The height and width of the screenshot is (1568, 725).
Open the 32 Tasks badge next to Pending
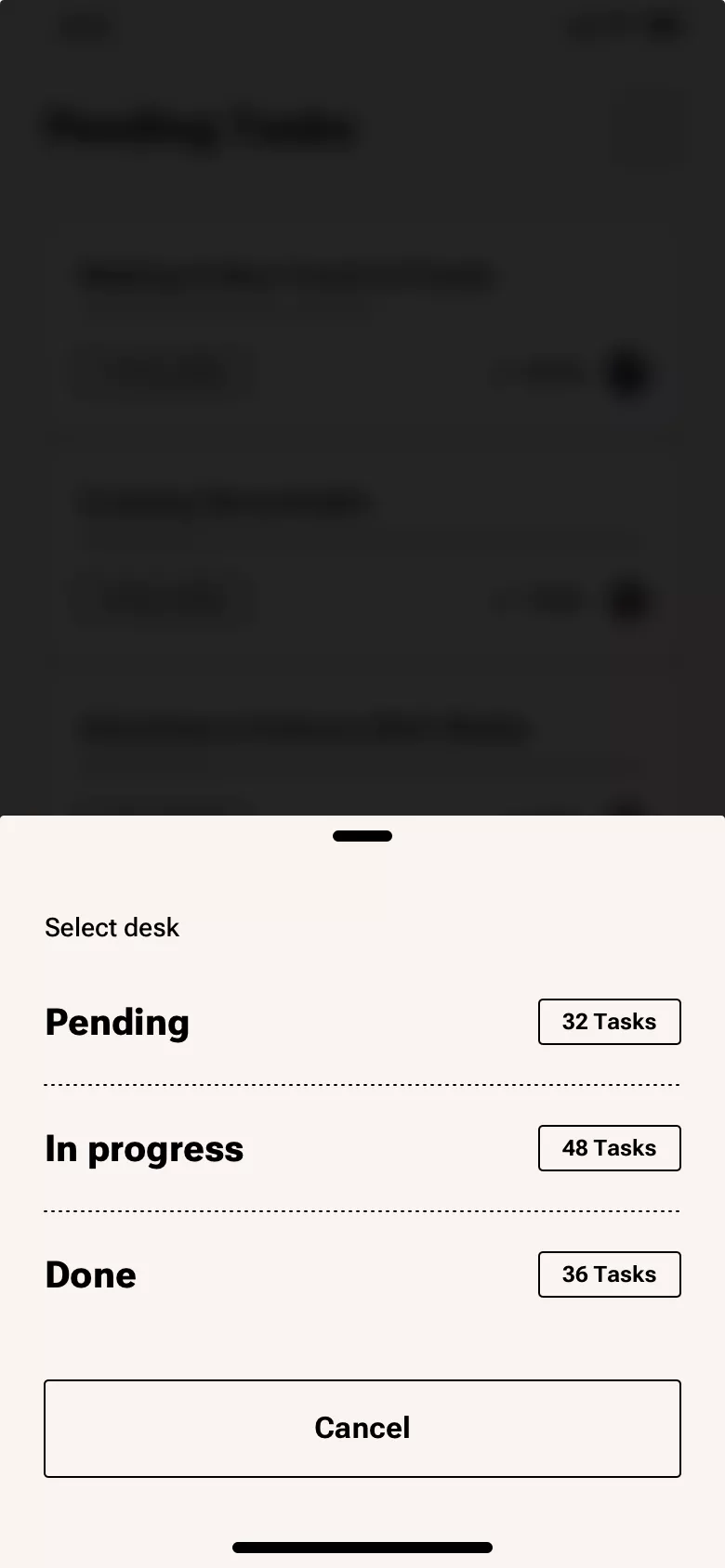coord(609,1022)
